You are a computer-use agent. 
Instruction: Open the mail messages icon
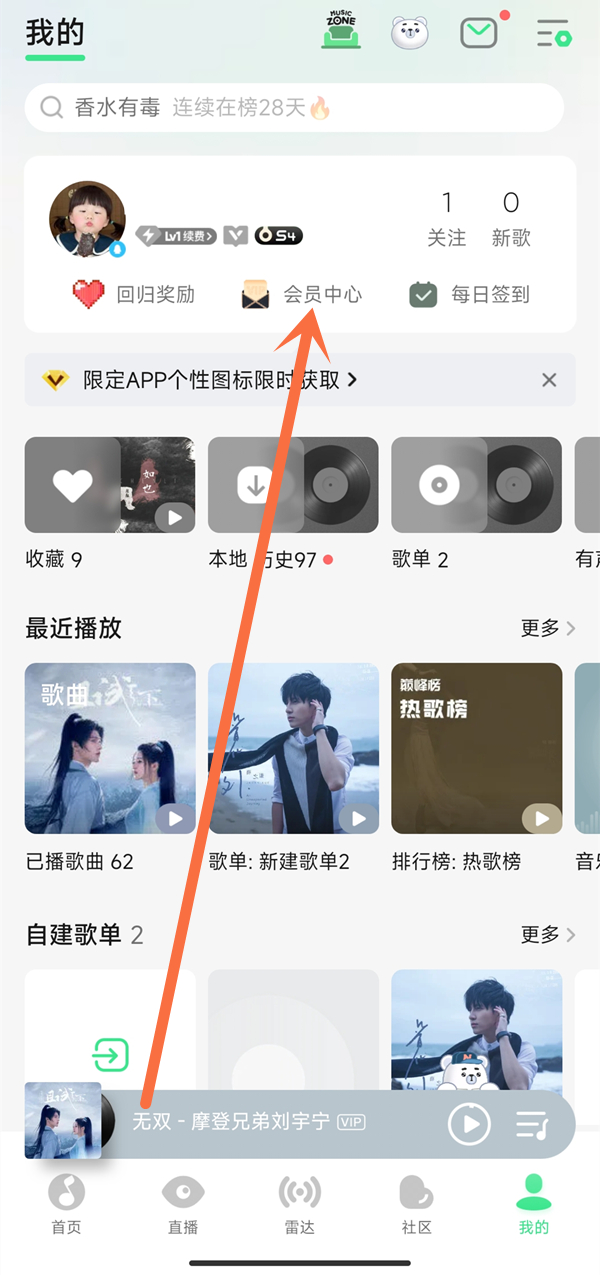point(479,33)
